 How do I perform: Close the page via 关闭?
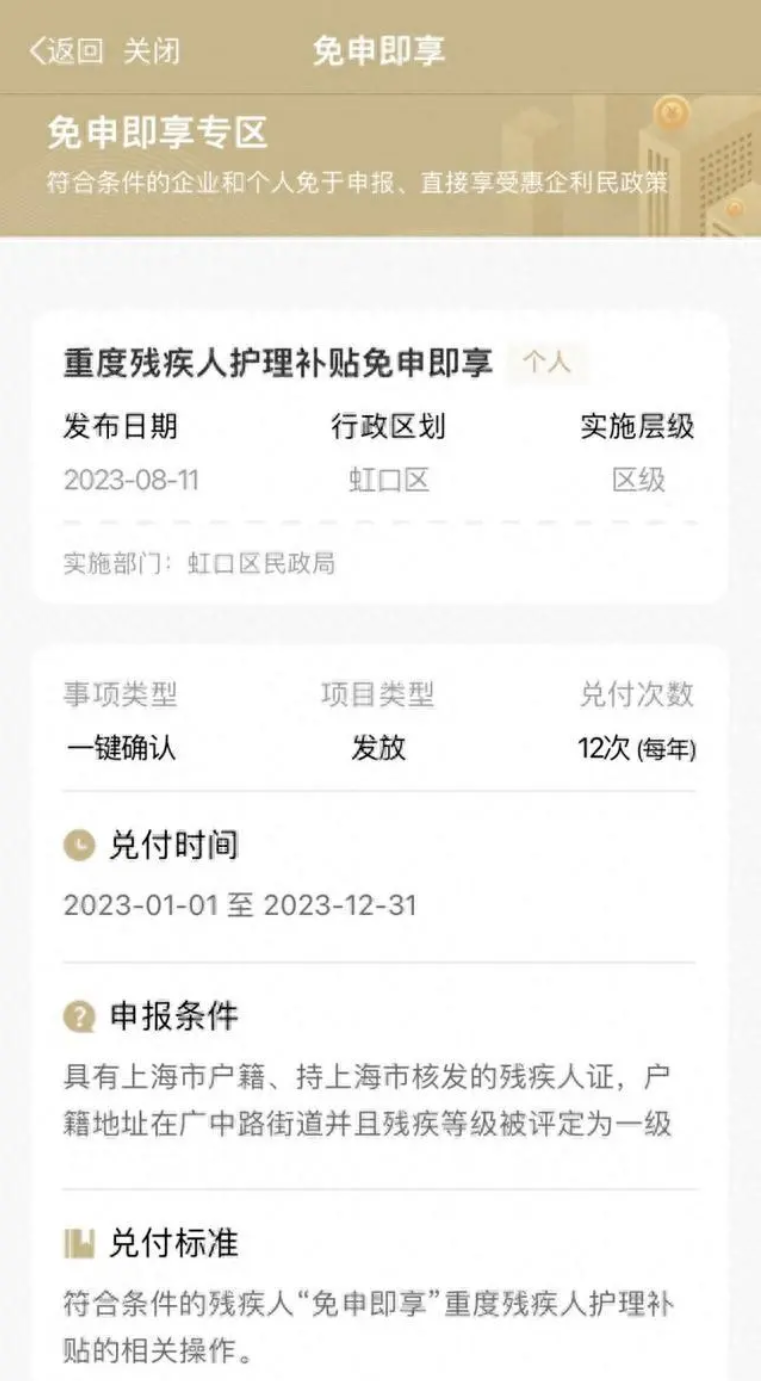(x=151, y=51)
